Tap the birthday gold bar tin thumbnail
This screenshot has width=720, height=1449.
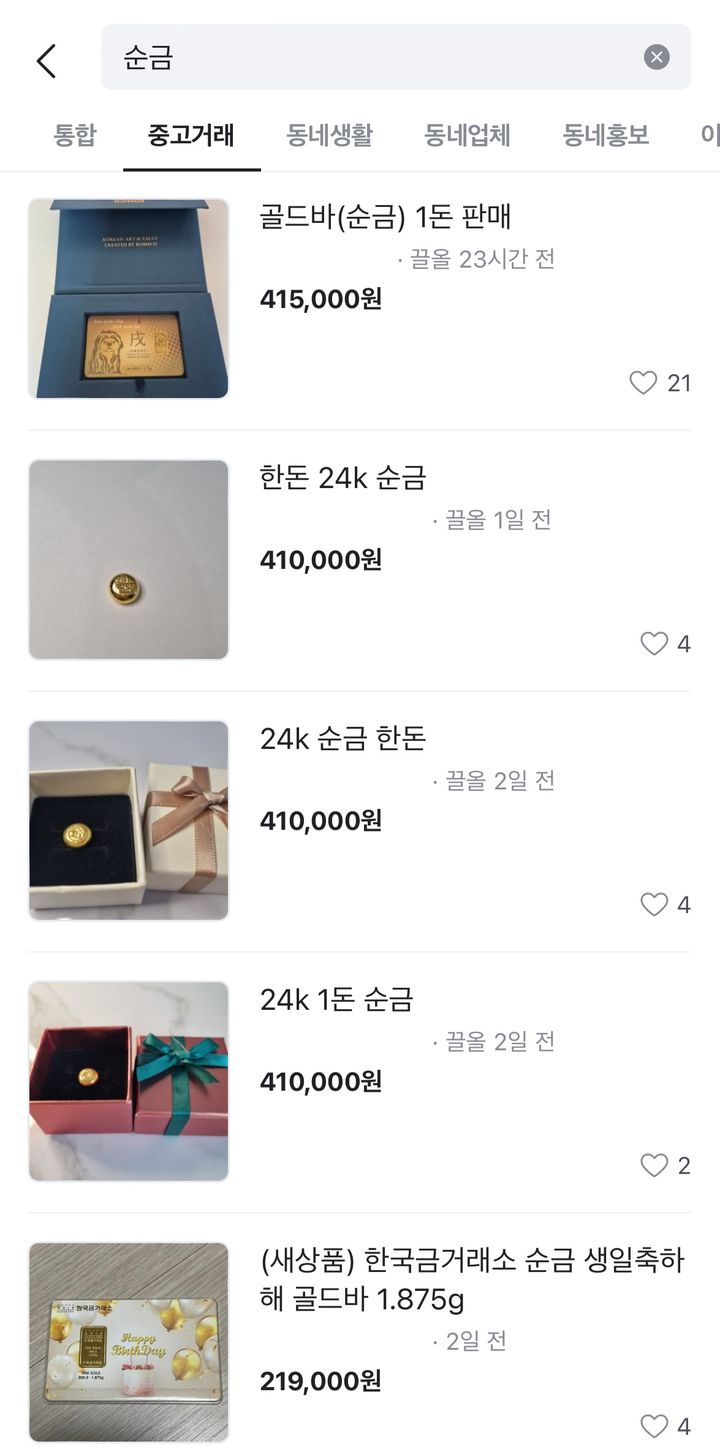pyautogui.click(x=127, y=1341)
